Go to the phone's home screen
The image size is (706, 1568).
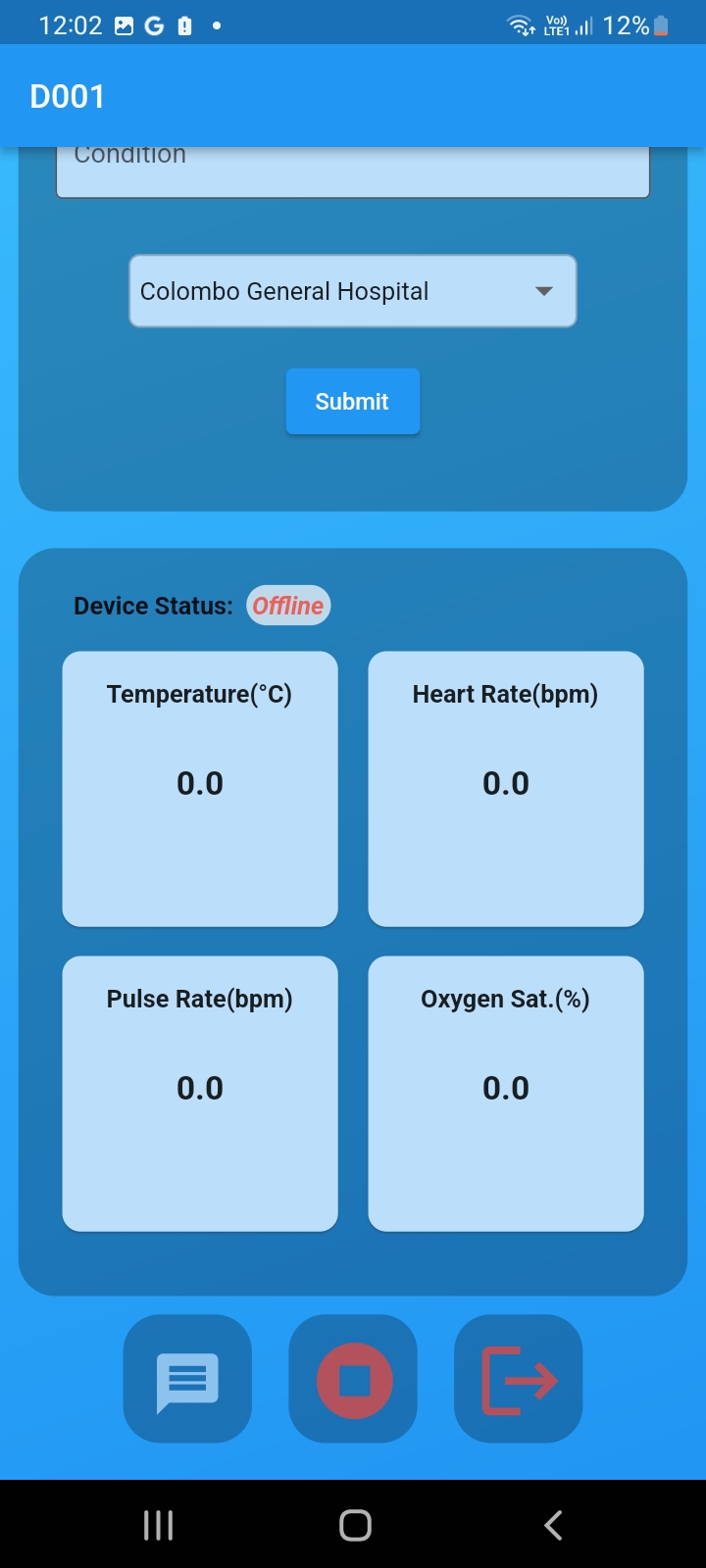(355, 1525)
